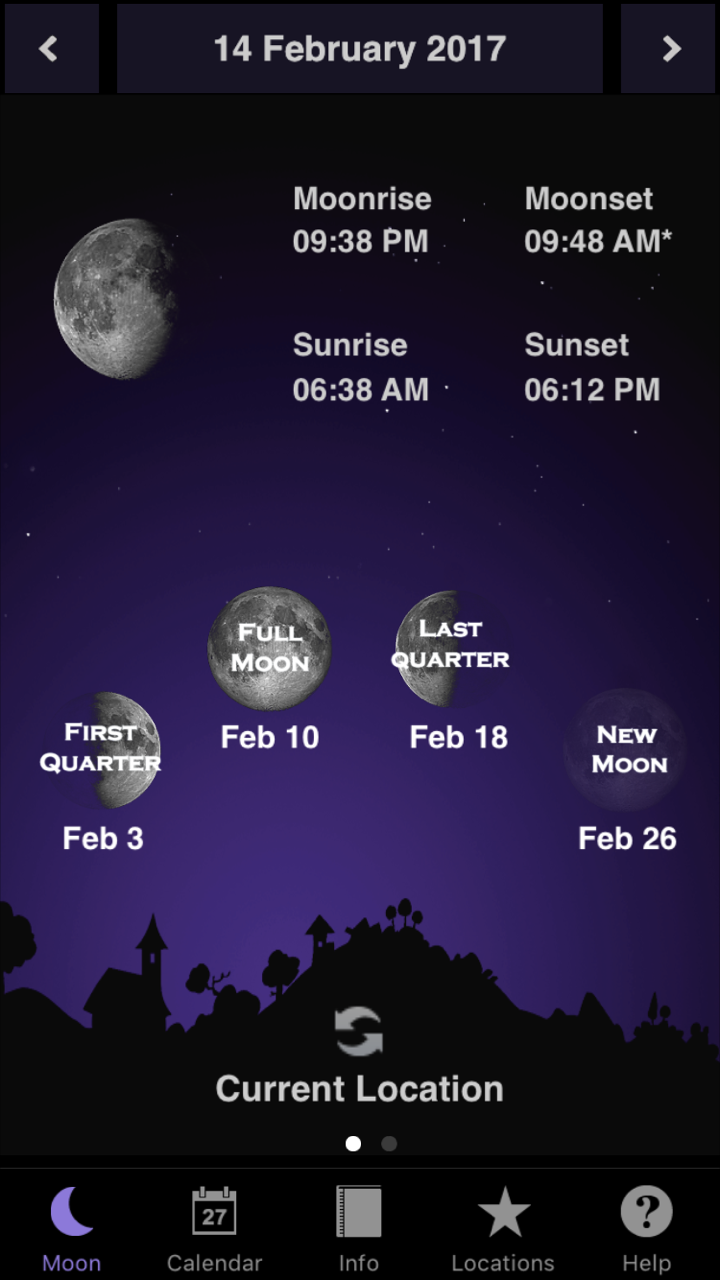The width and height of the screenshot is (720, 1280).
Task: Tap the second page indicator dot
Action: click(x=389, y=1143)
